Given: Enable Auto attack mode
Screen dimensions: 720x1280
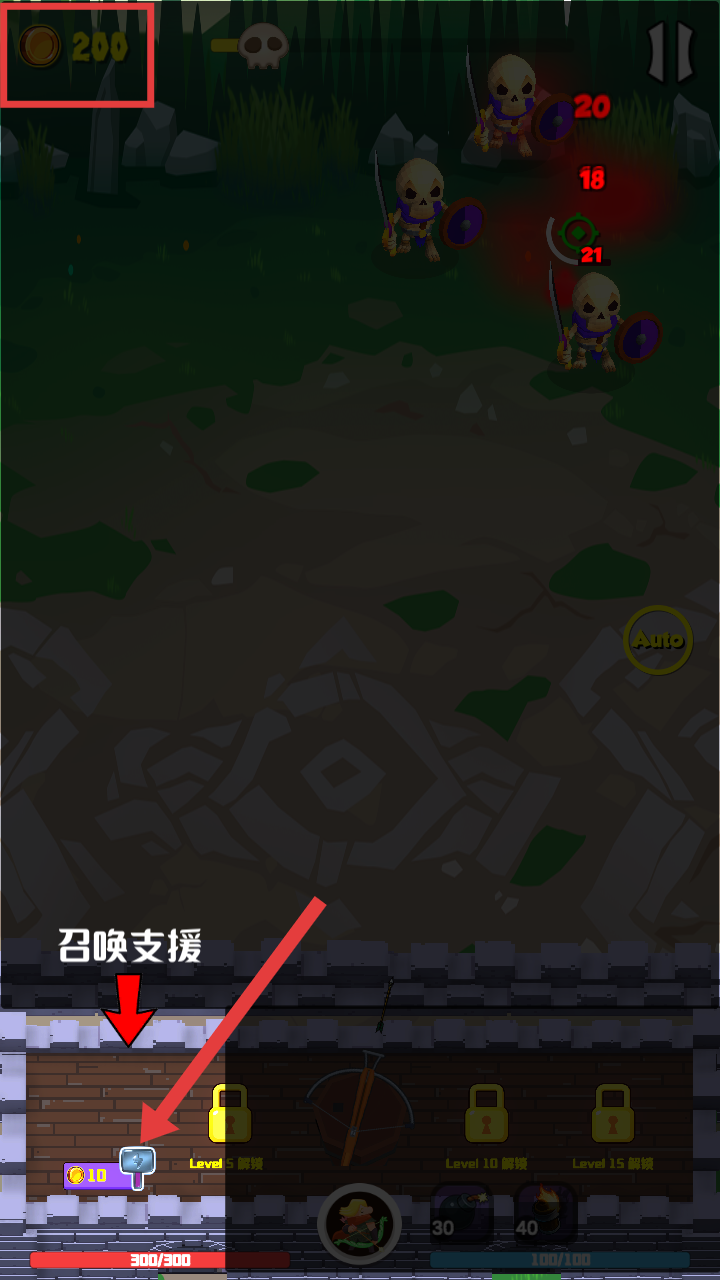Looking at the screenshot, I should coord(658,639).
